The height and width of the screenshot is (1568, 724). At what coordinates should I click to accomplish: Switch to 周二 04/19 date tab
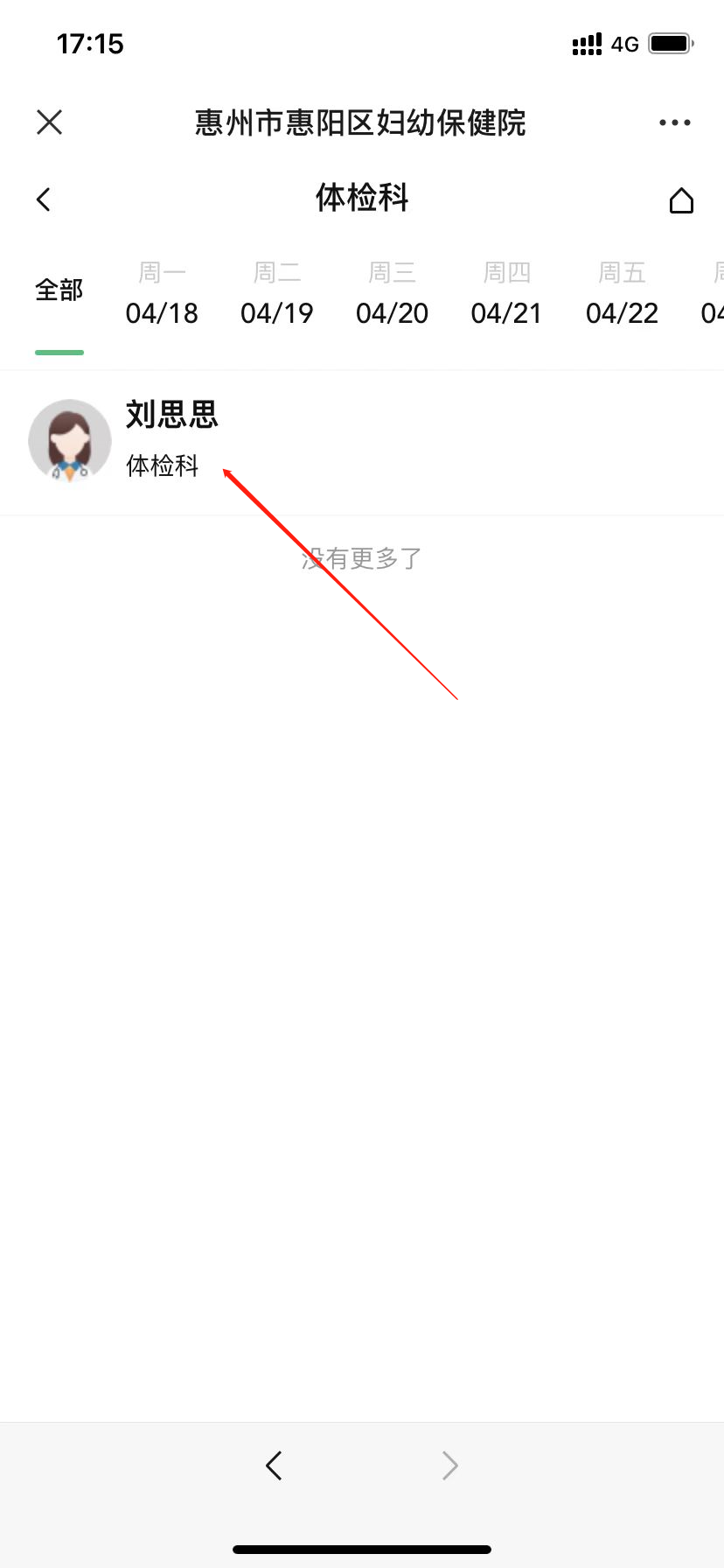coord(277,294)
